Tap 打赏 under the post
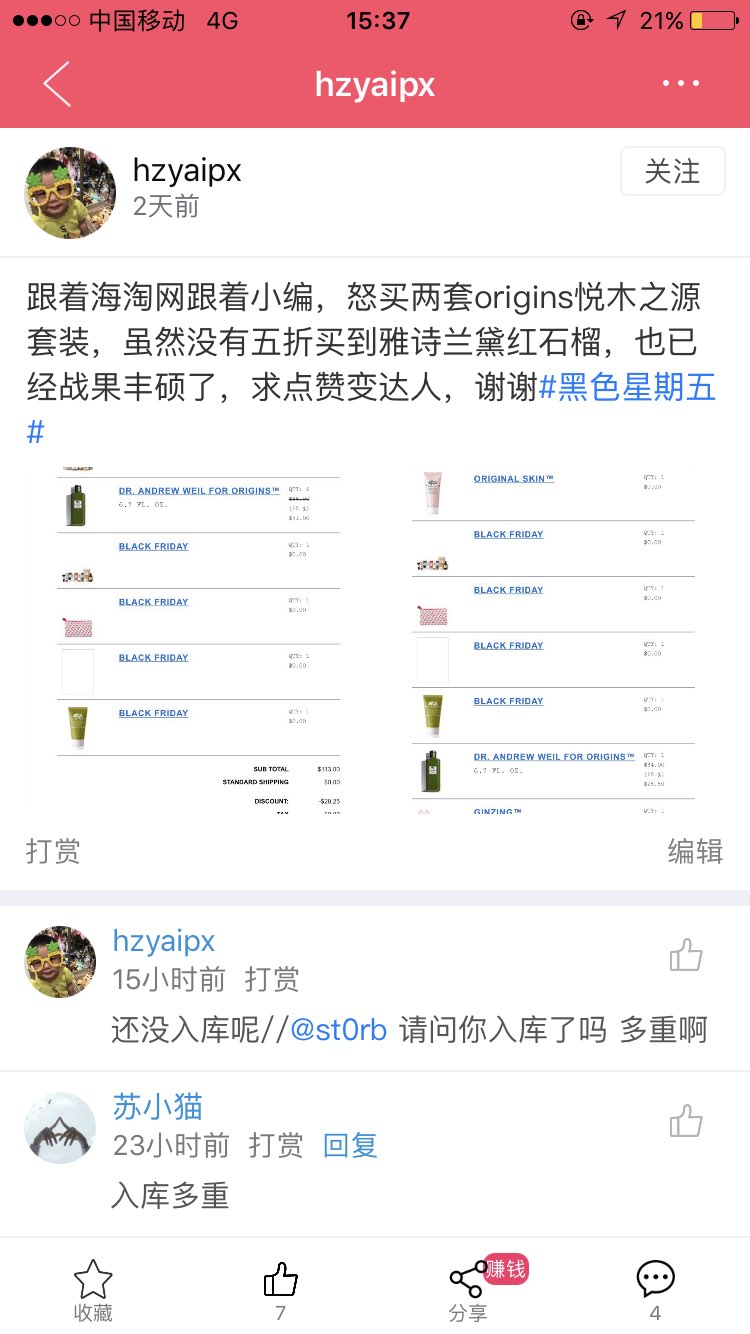 [53, 851]
